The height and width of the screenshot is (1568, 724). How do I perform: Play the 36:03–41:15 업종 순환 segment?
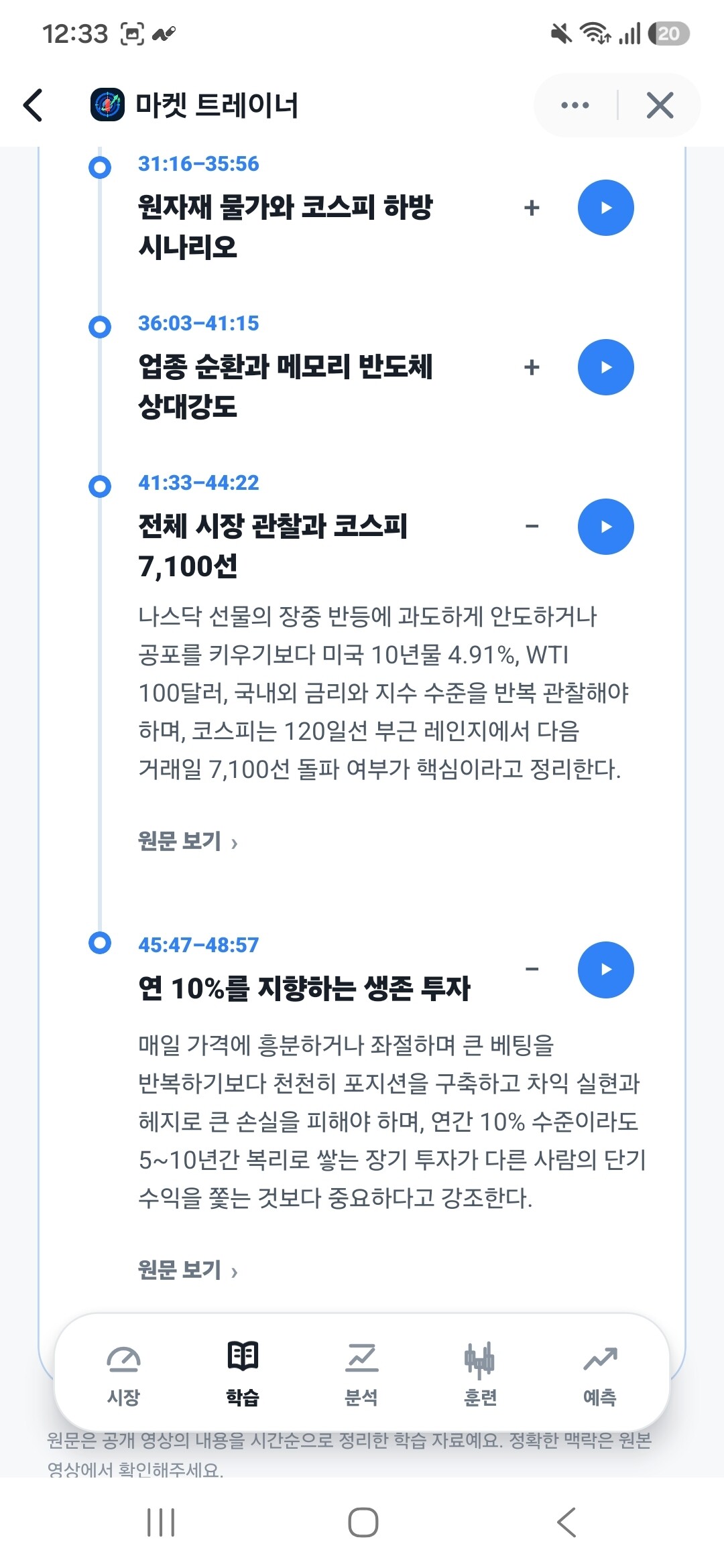pyautogui.click(x=606, y=367)
